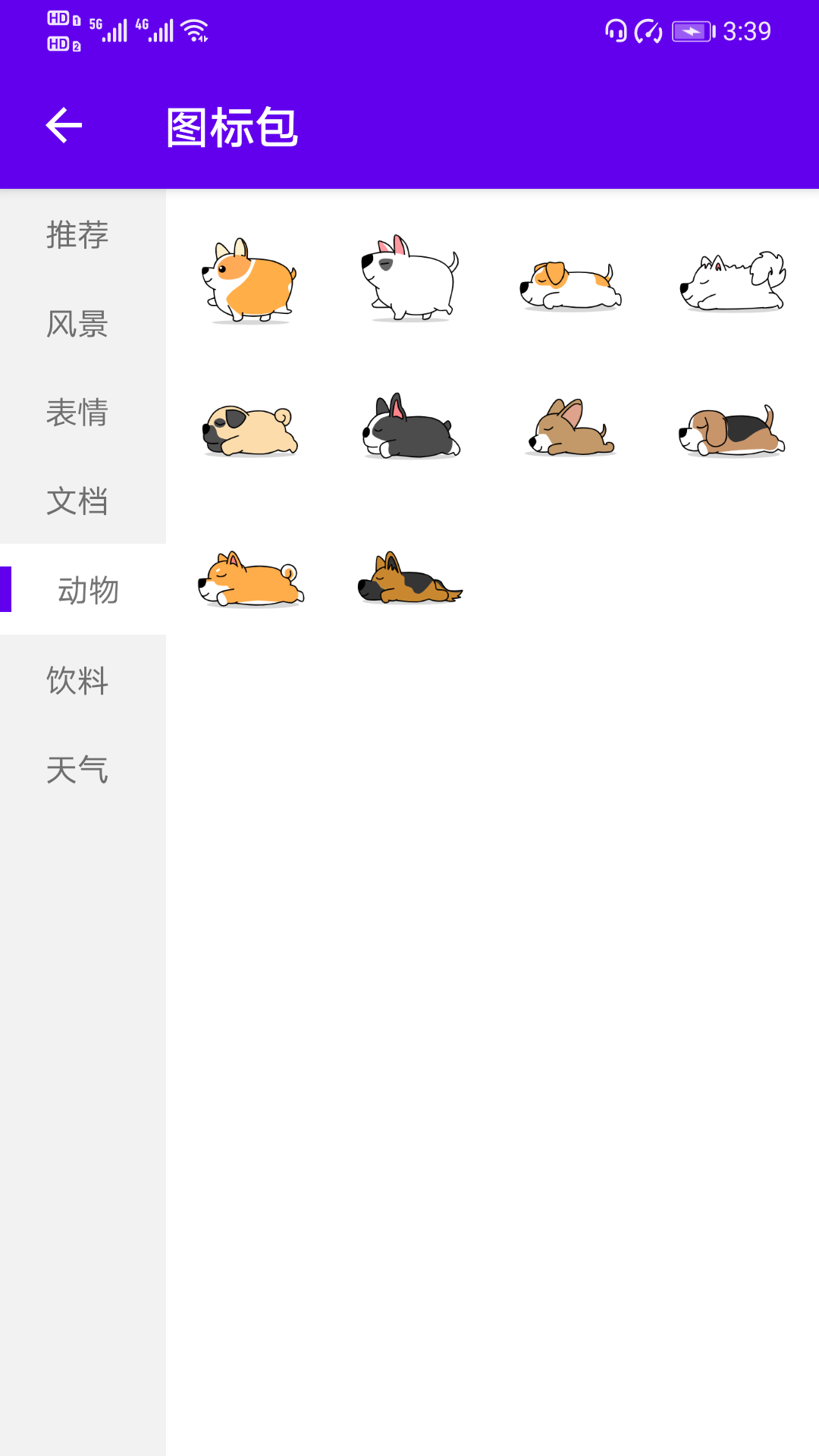Image resolution: width=819 pixels, height=1456 pixels.
Task: Switch to the 文档 category
Action: [x=77, y=503]
